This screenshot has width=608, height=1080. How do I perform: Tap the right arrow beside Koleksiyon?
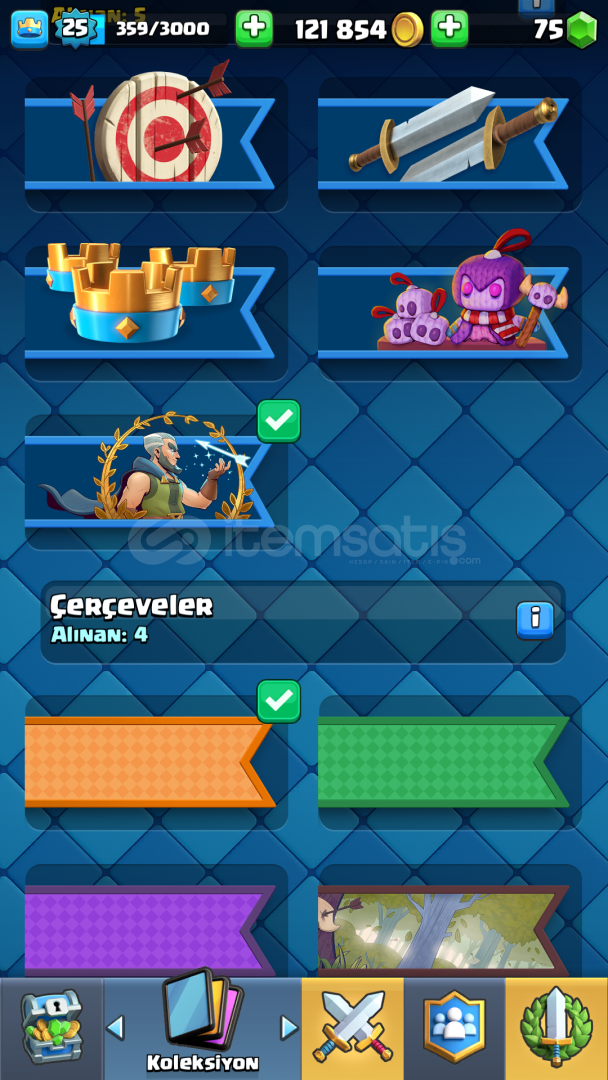289,1028
